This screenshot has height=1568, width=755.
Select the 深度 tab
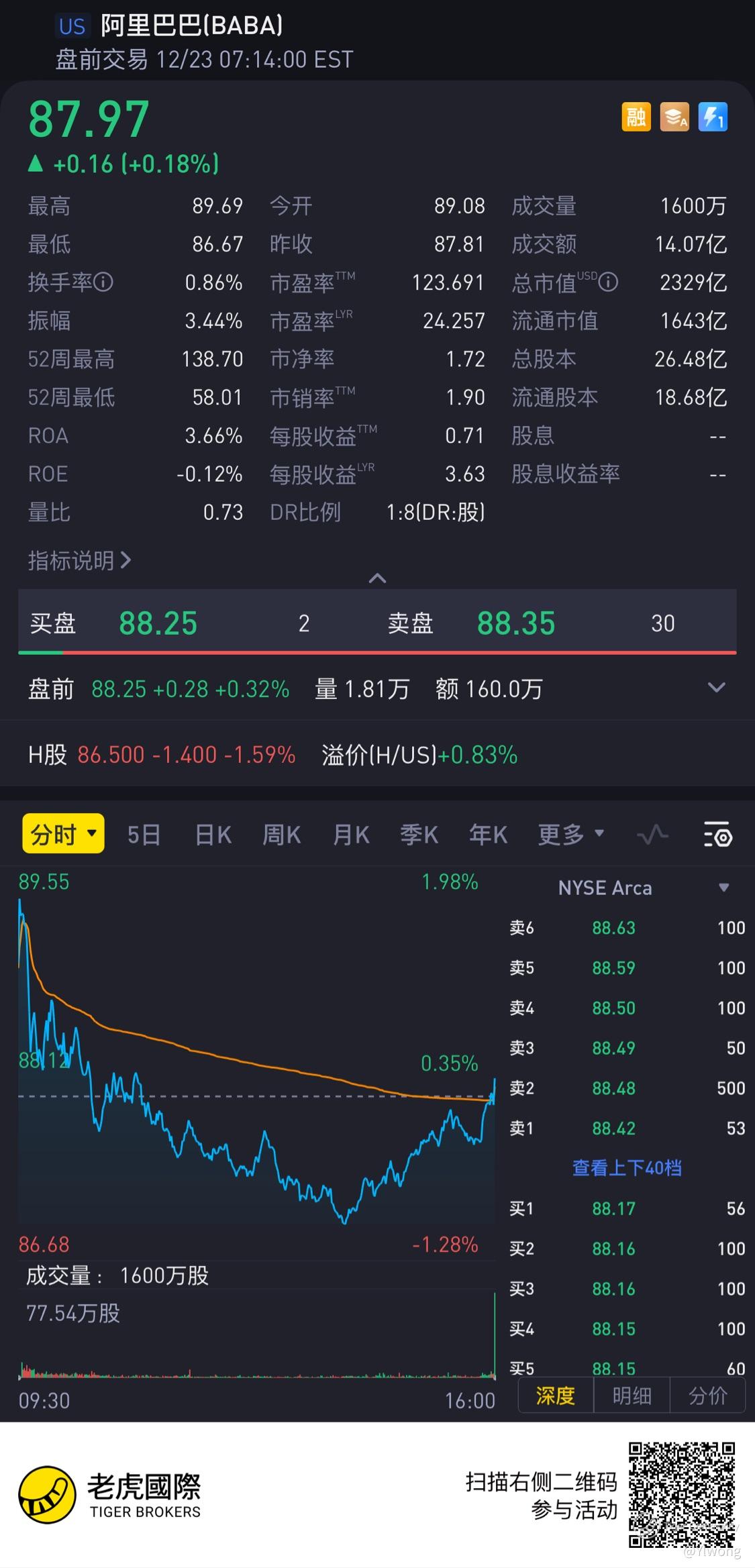[556, 1396]
